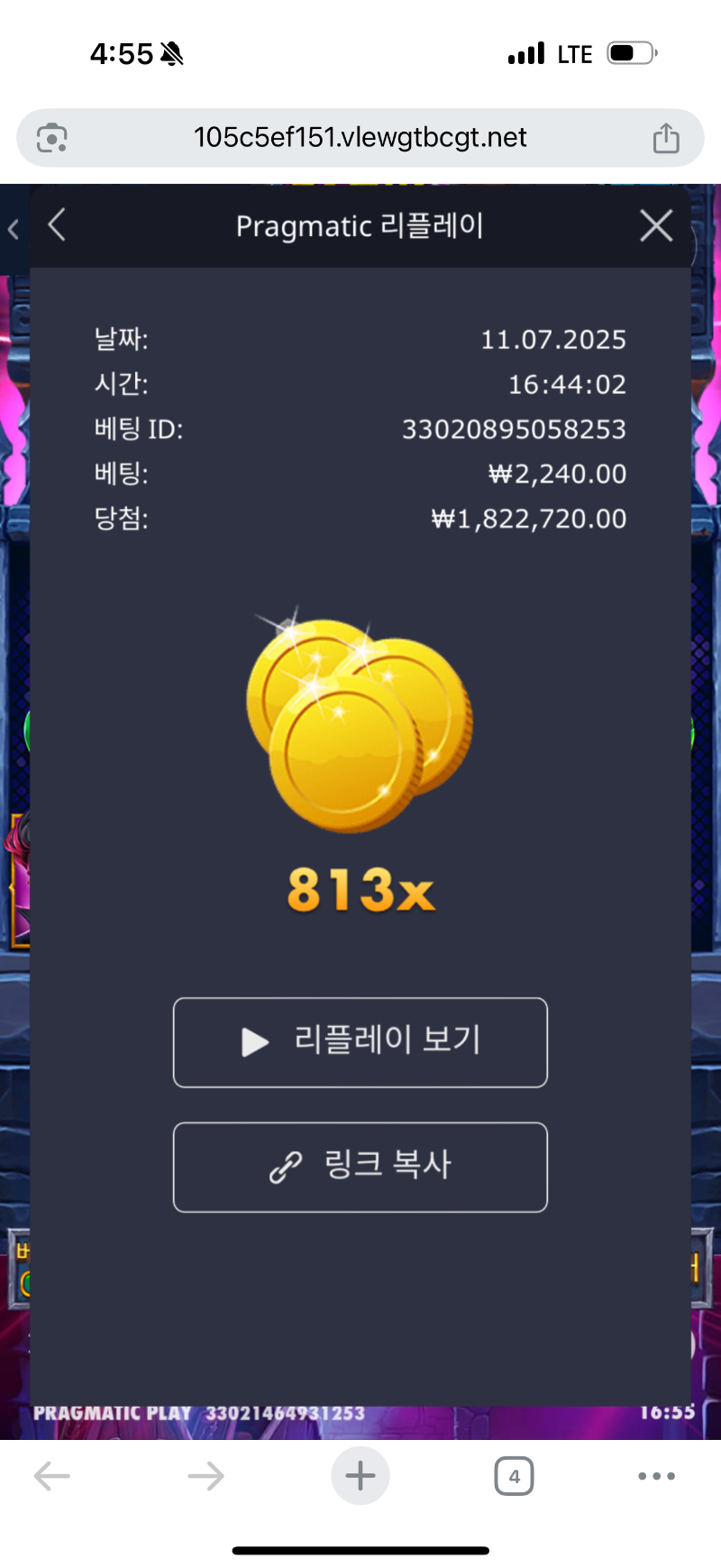721x1568 pixels.
Task: Copy the replay link with 링크 복사
Action: click(x=360, y=1167)
